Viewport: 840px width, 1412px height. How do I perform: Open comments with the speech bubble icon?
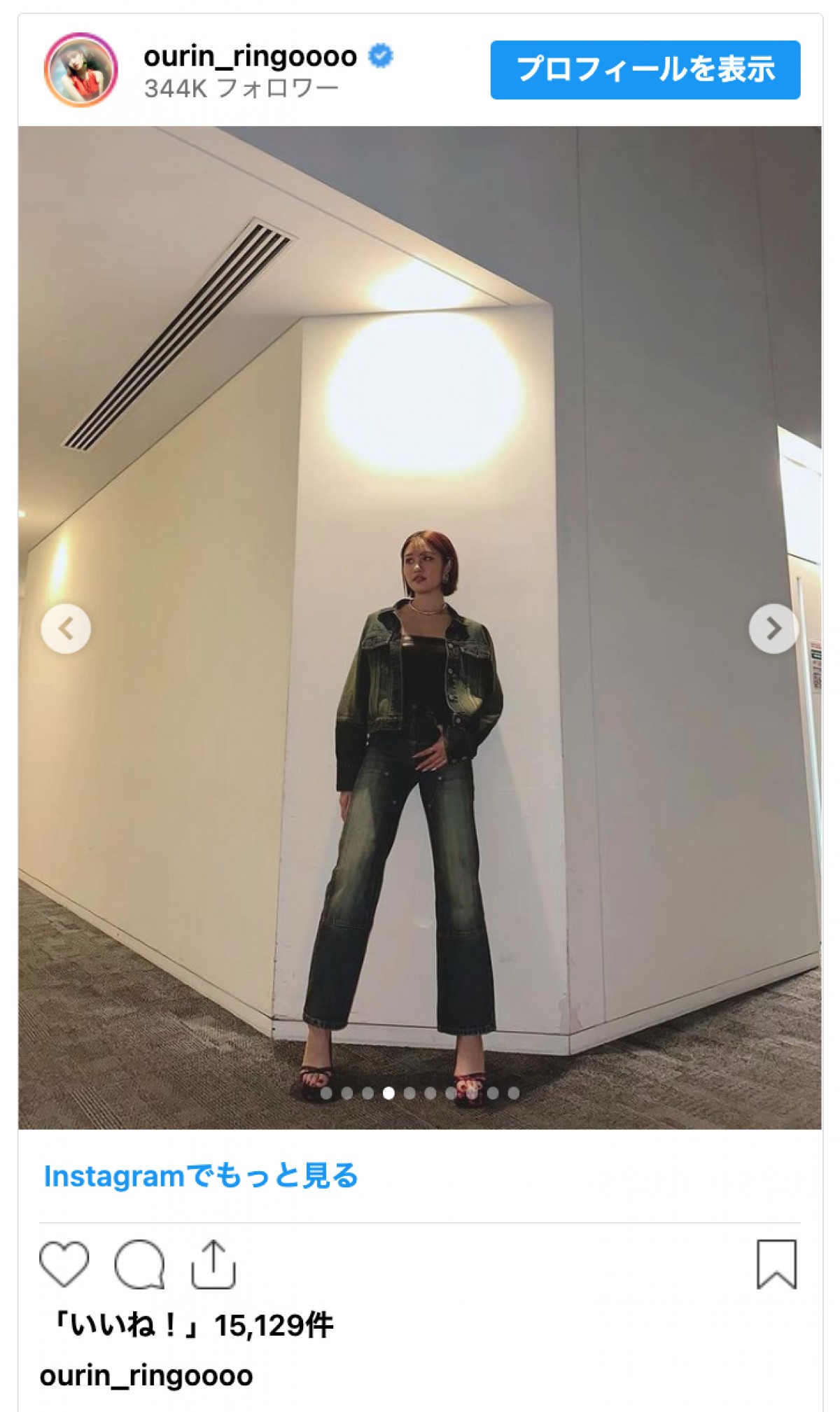coord(139,1264)
